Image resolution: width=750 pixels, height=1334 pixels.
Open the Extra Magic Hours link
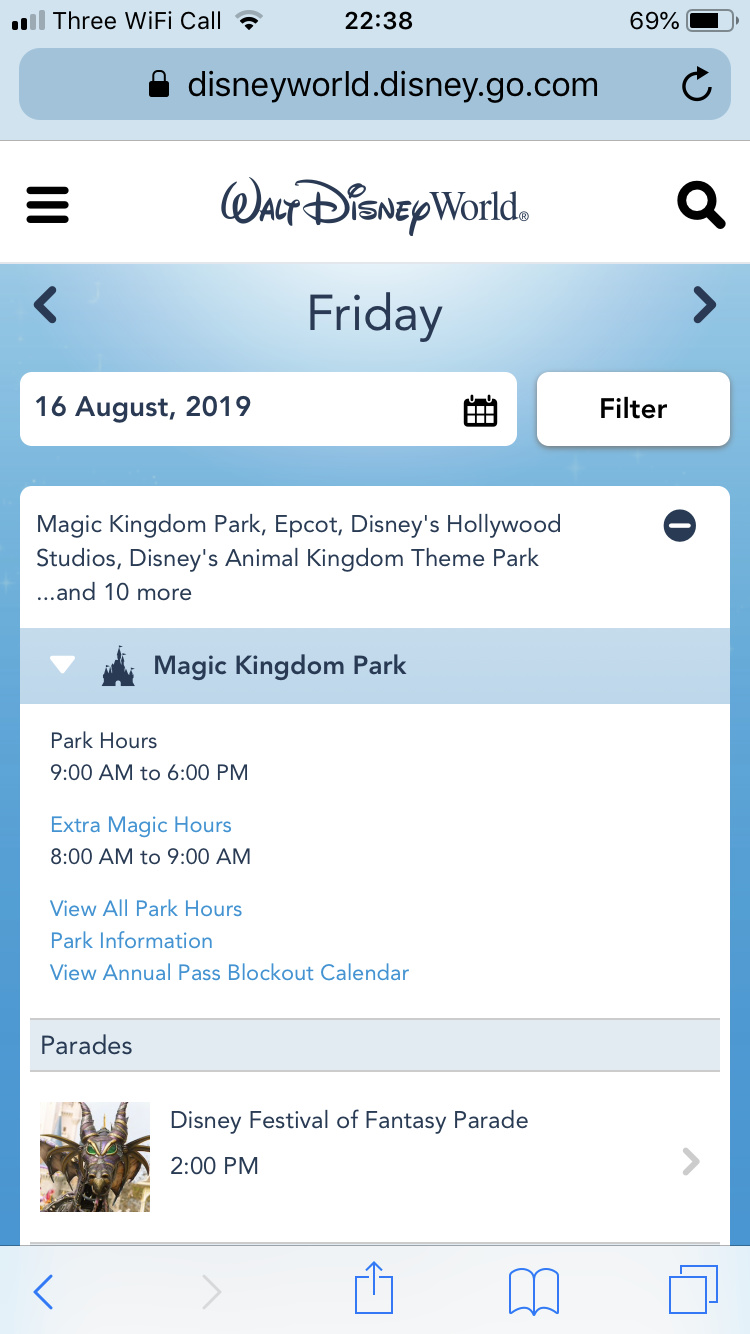tap(141, 825)
